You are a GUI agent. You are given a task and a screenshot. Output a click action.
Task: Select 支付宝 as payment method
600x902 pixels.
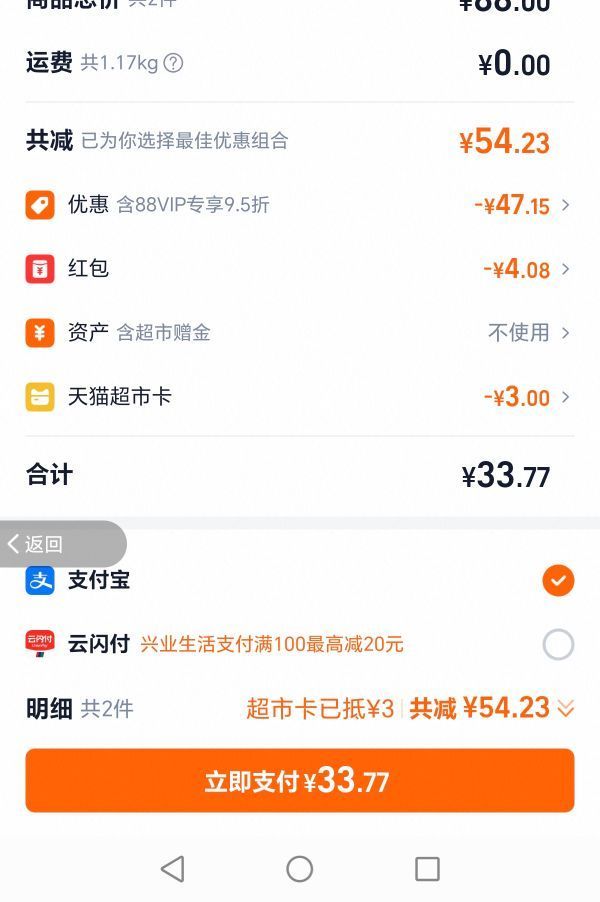[x=558, y=580]
